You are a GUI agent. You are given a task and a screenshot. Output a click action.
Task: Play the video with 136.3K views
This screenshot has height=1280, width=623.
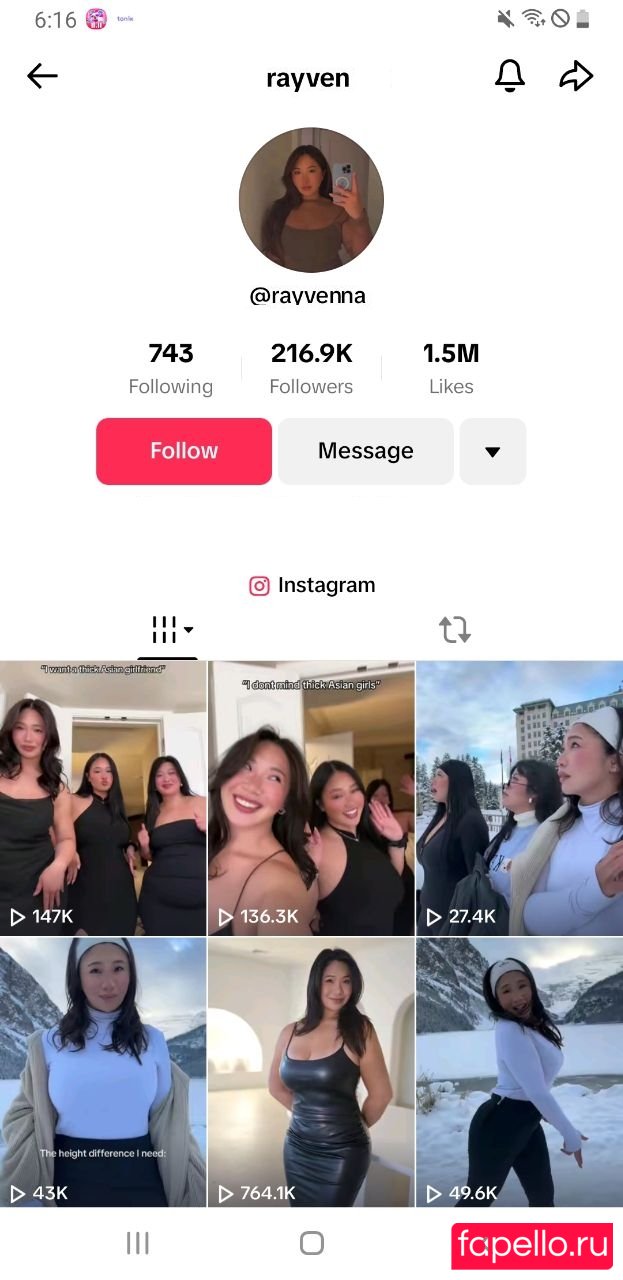click(x=311, y=797)
